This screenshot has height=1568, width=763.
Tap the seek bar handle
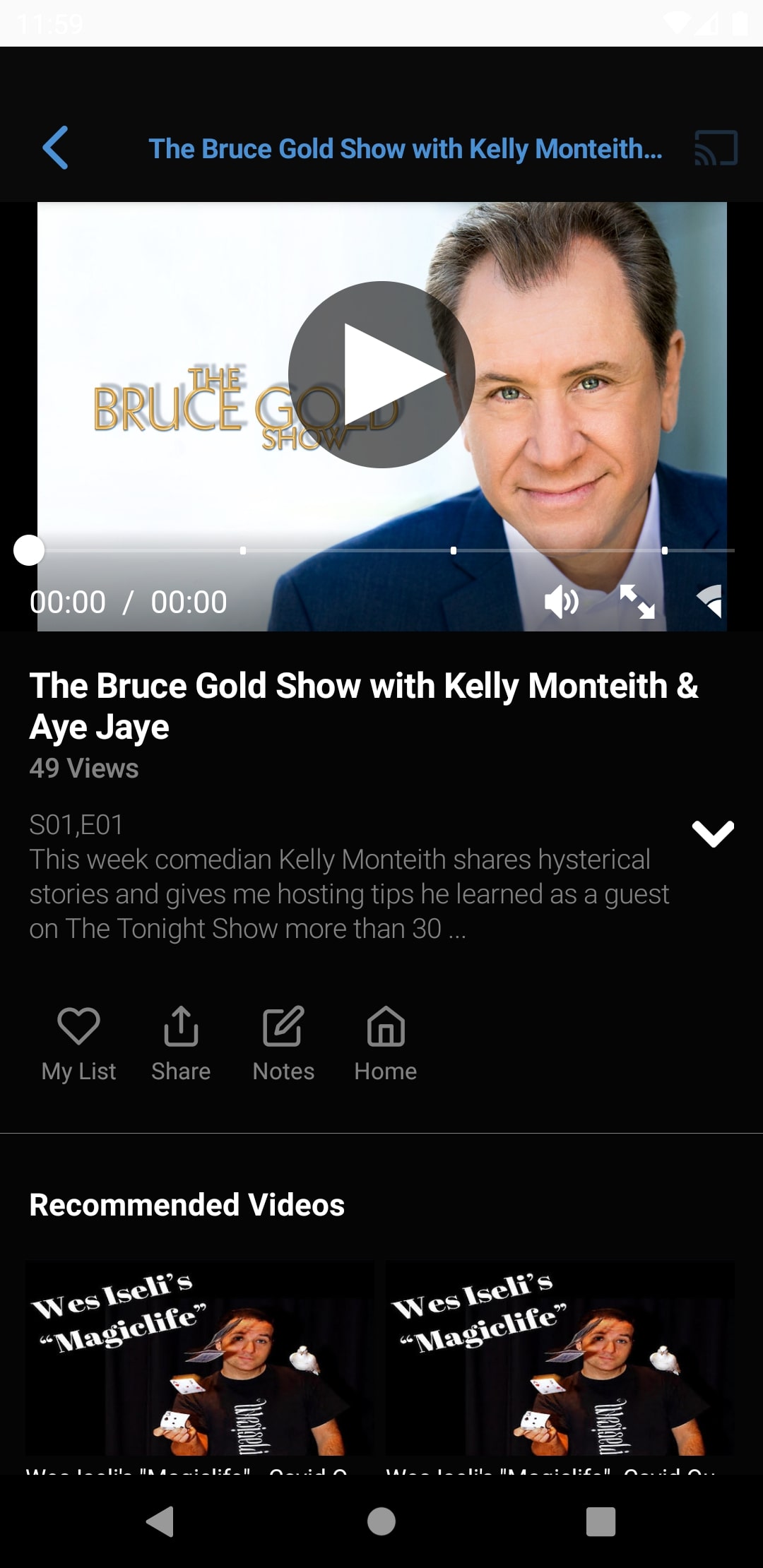coord(29,550)
